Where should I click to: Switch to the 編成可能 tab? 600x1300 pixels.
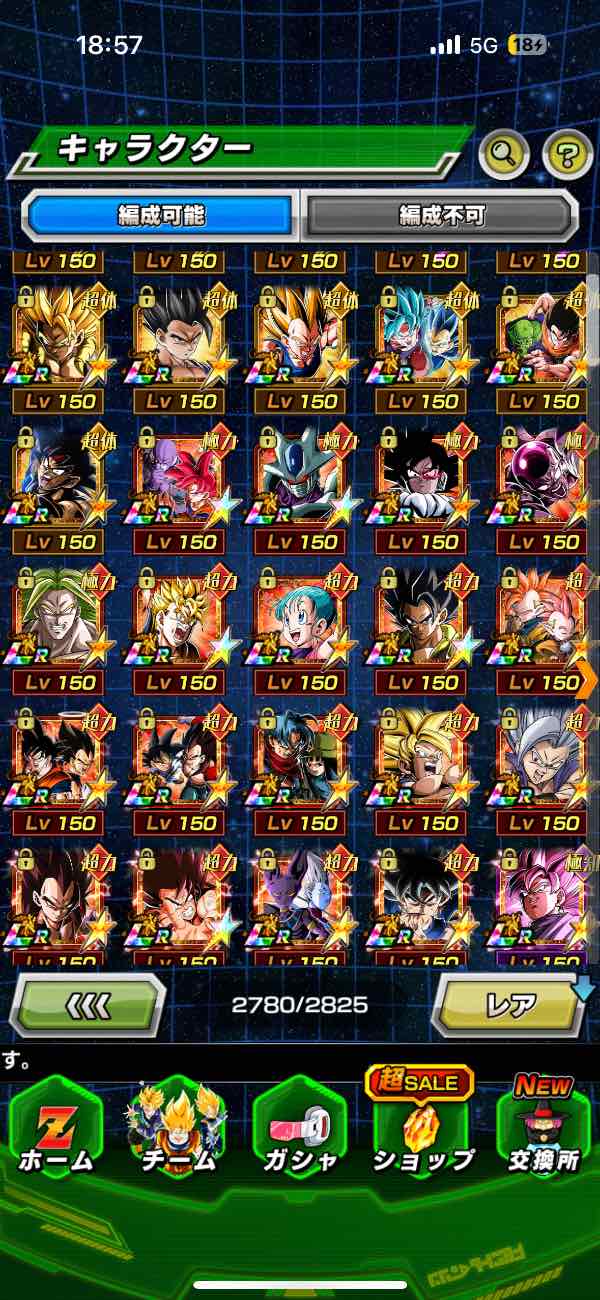[160, 215]
